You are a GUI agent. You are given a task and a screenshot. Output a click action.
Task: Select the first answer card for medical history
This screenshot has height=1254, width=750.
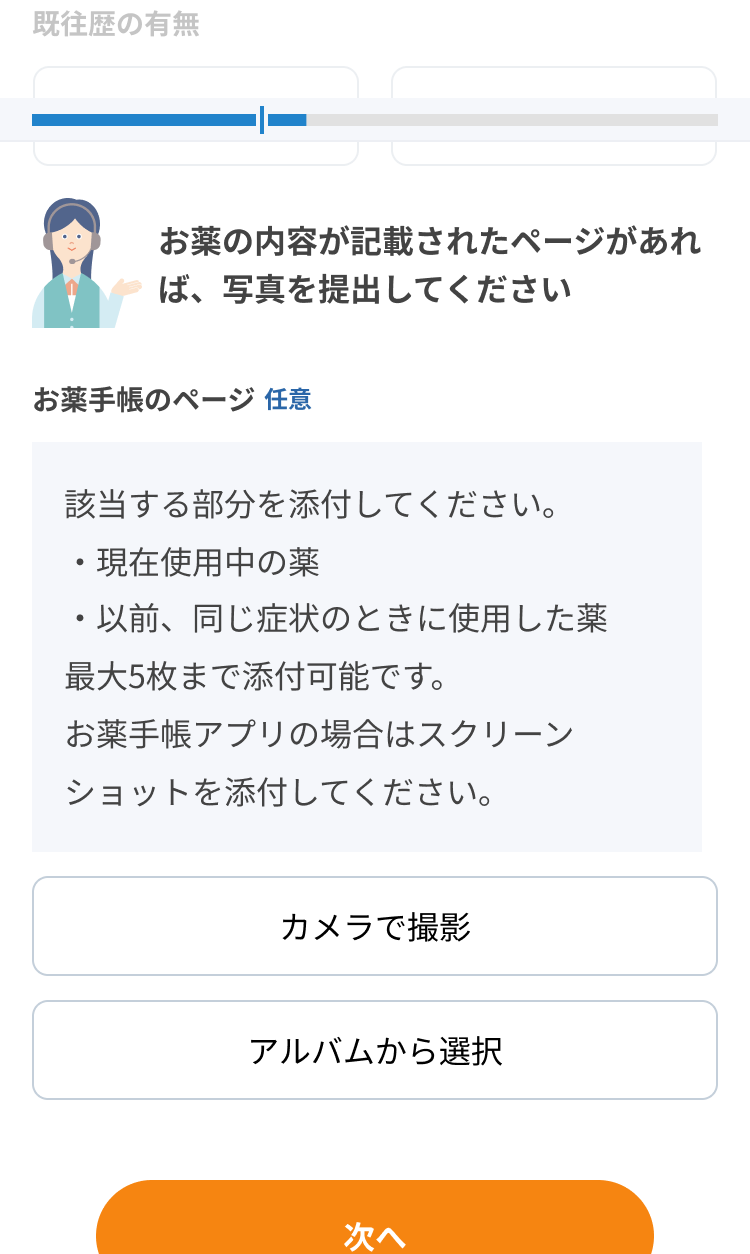pos(196,113)
